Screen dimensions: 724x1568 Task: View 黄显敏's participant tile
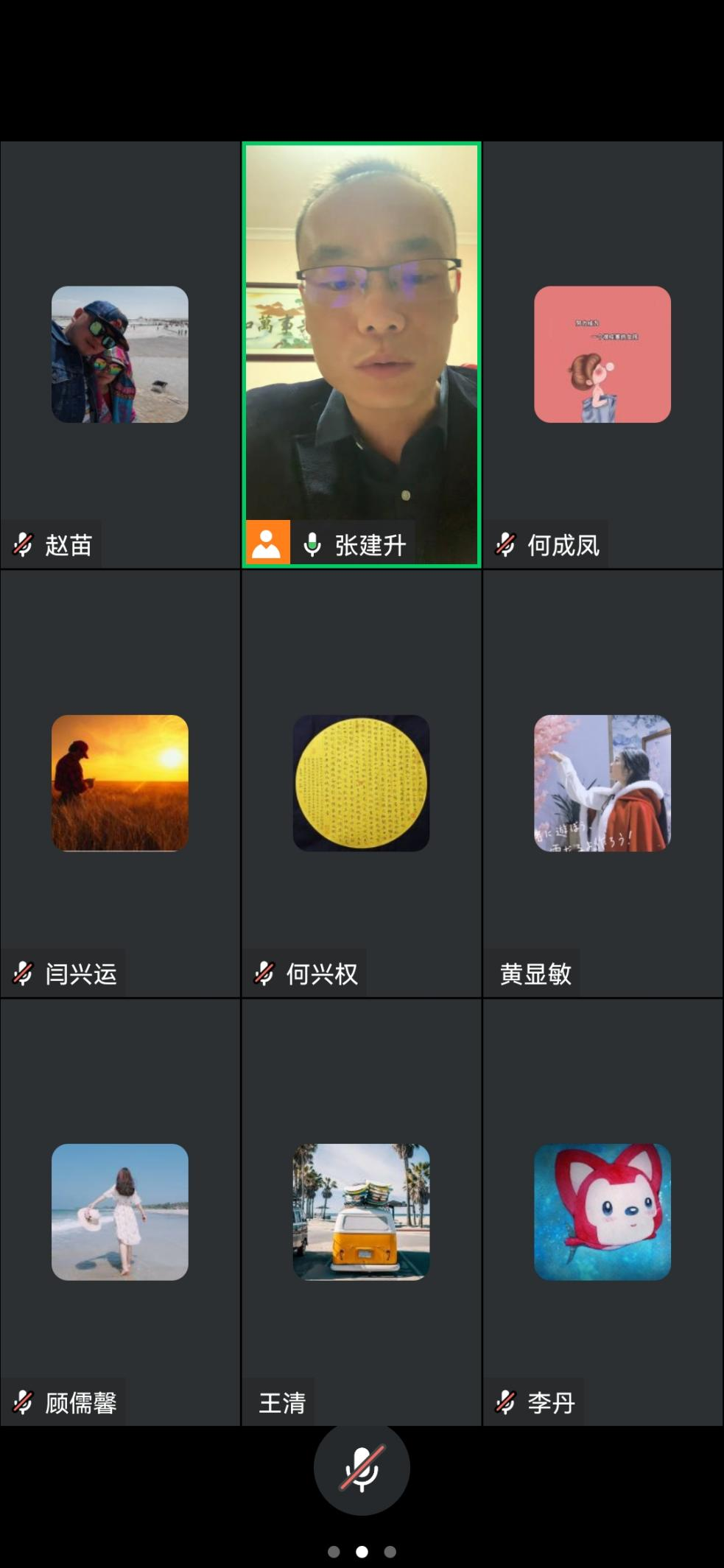[x=602, y=783]
